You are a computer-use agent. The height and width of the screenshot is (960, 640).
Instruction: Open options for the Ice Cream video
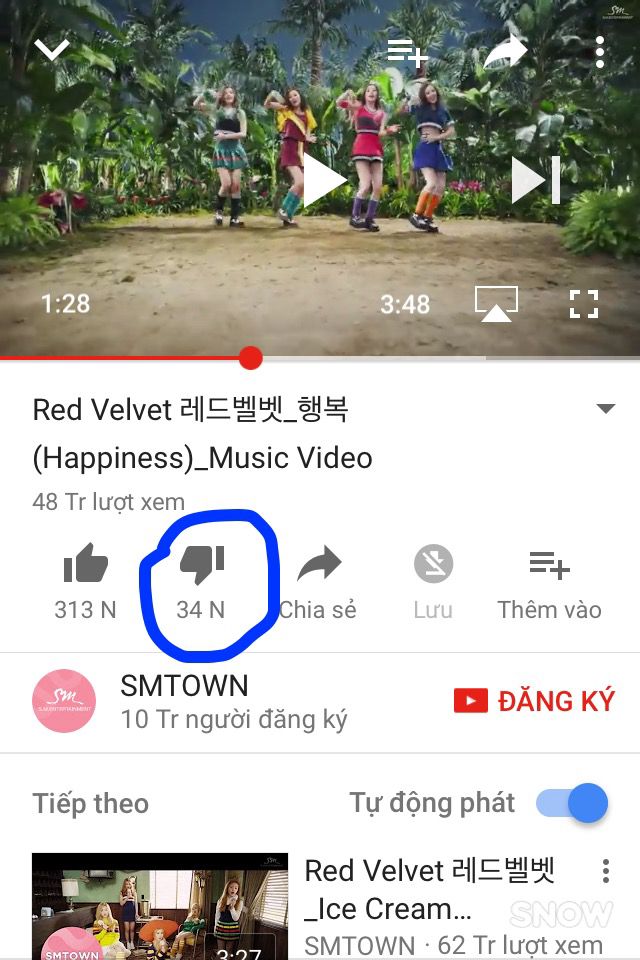(605, 872)
